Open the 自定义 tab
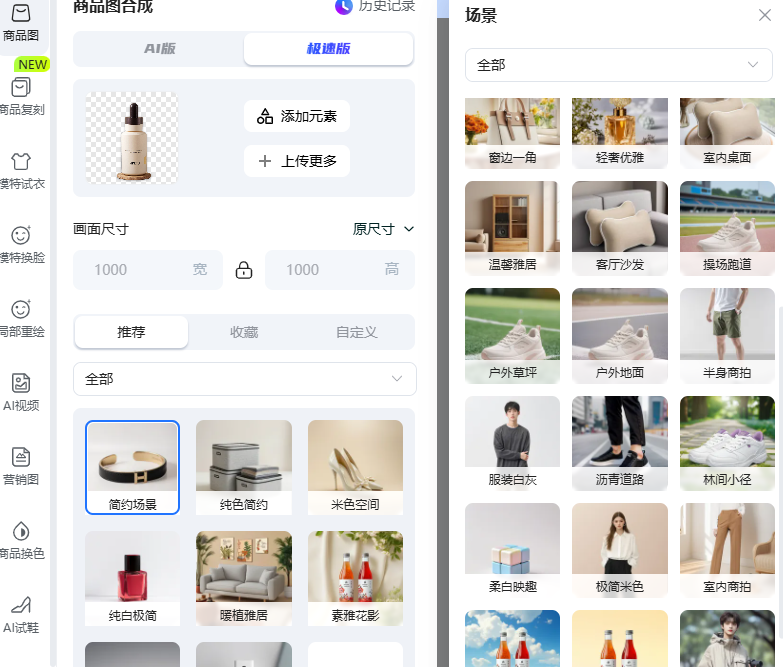The image size is (783, 667). (x=356, y=332)
